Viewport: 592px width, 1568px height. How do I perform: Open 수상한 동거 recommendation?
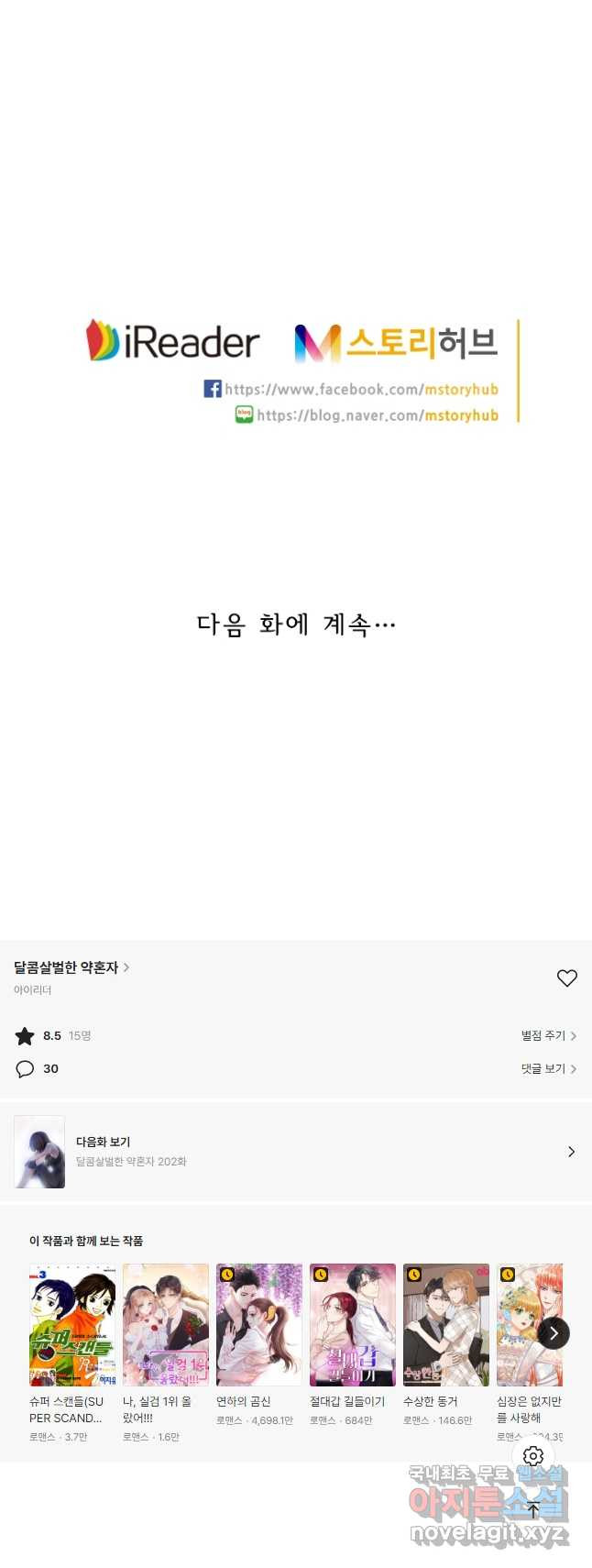(x=446, y=1325)
